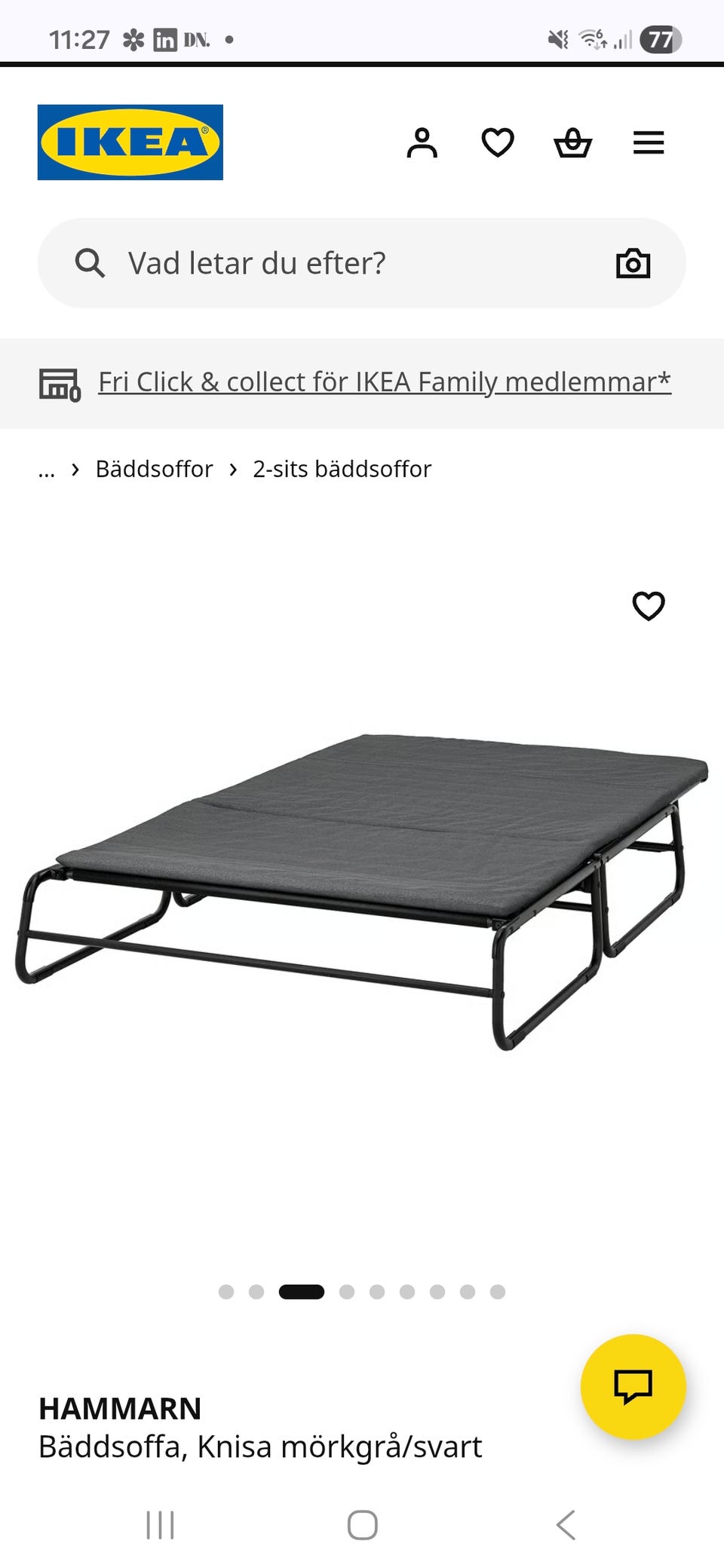The height and width of the screenshot is (1568, 724).
Task: Click the store icon next to Click & collect
Action: coord(59,383)
